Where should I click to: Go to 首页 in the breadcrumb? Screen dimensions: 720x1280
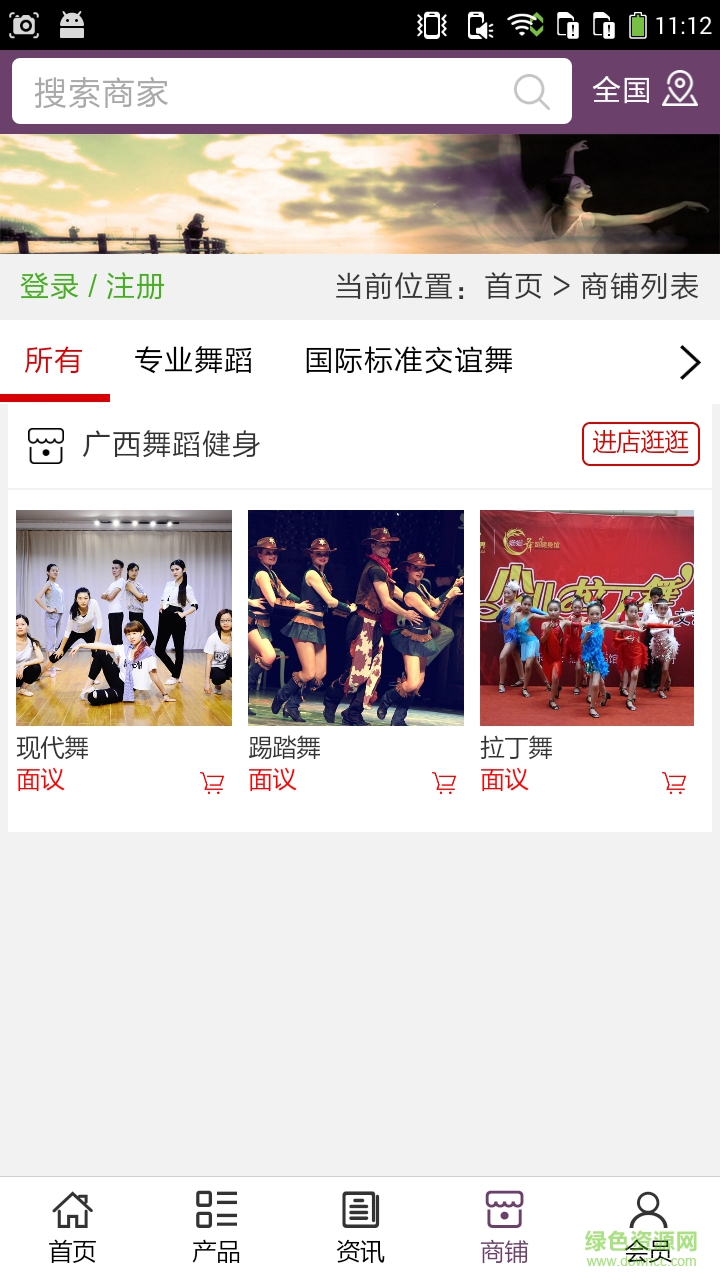513,287
